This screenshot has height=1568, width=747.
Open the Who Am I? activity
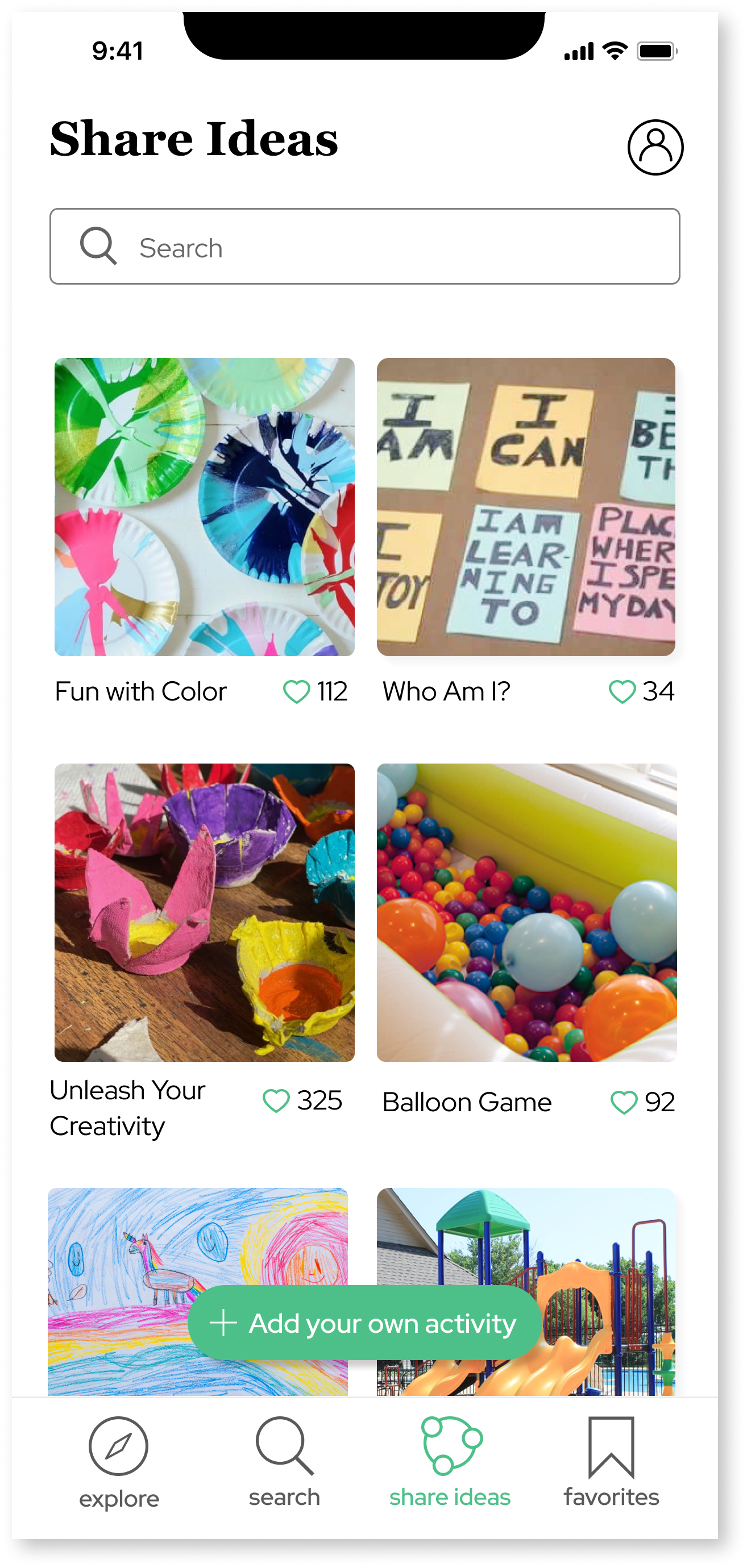(x=526, y=506)
